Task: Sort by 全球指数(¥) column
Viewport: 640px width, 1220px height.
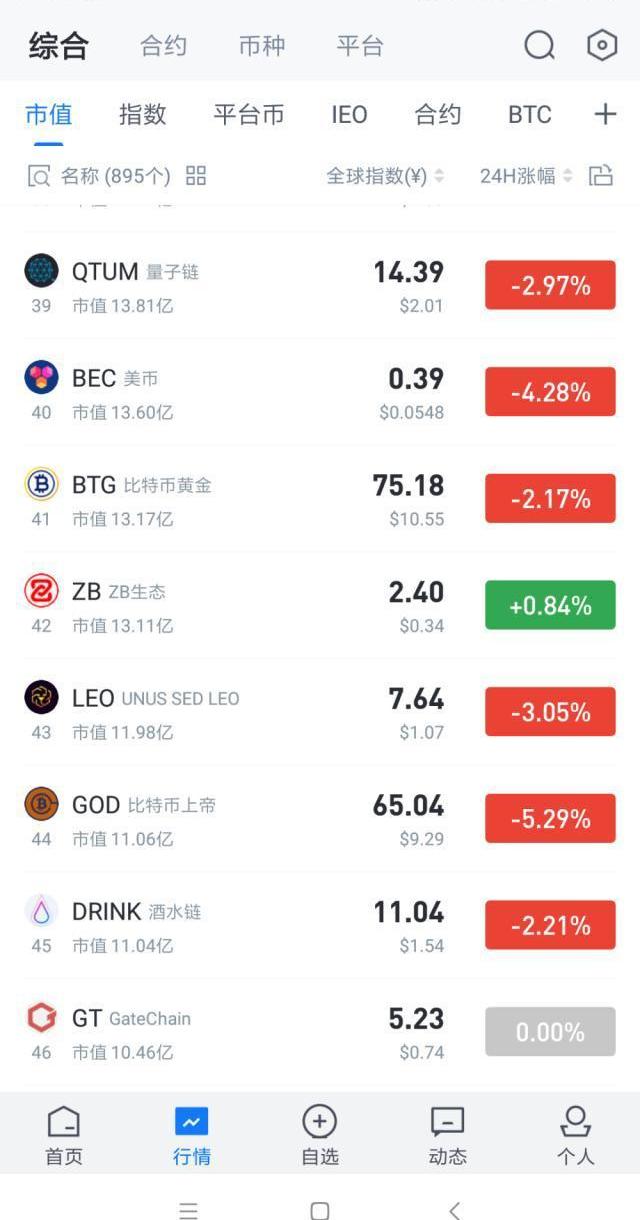Action: [386, 176]
